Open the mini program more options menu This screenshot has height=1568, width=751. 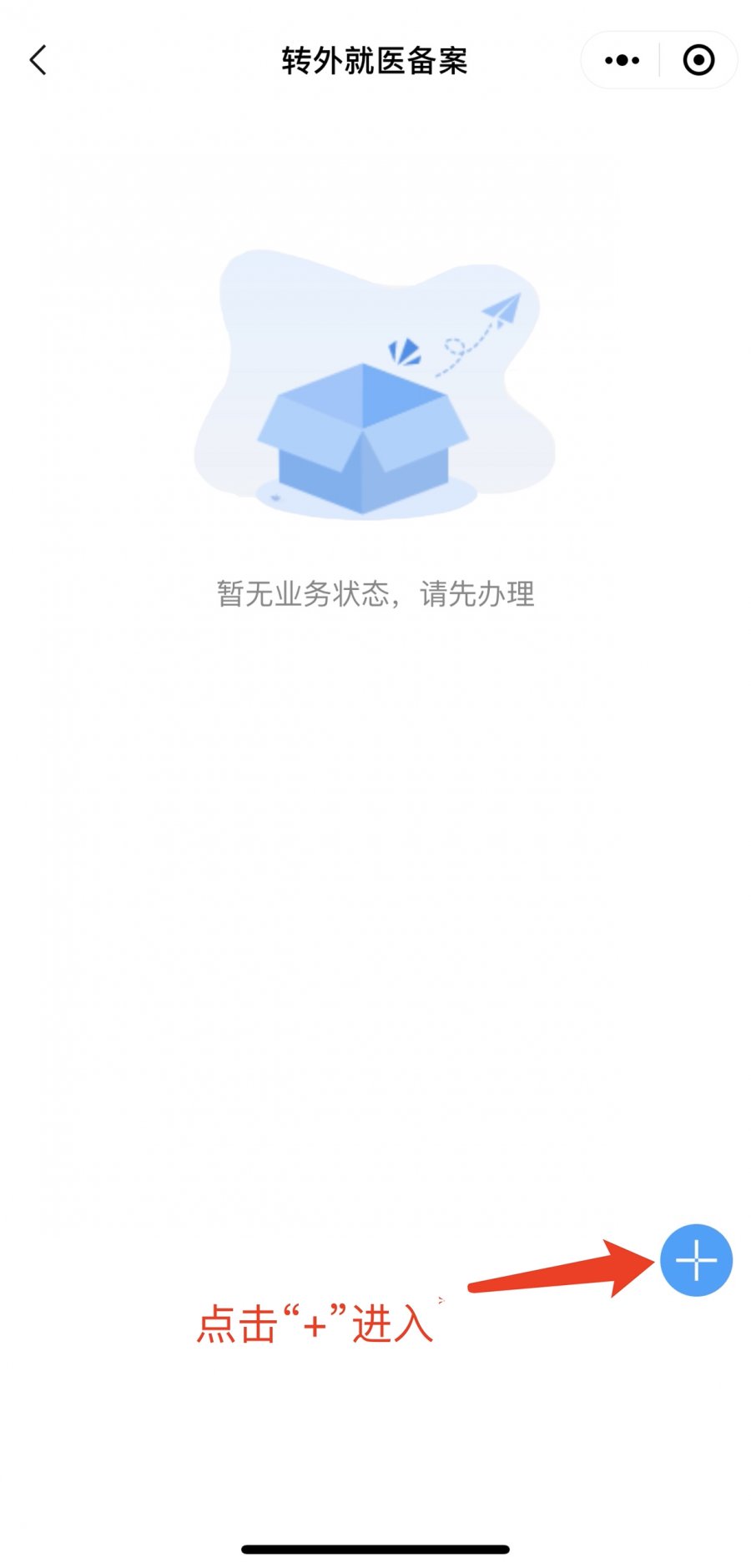622,60
